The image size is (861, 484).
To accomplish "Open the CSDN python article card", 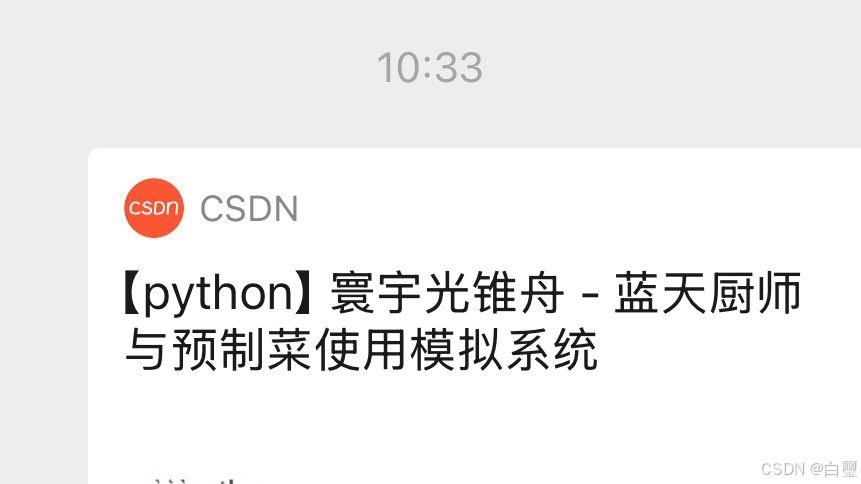I will [462, 322].
